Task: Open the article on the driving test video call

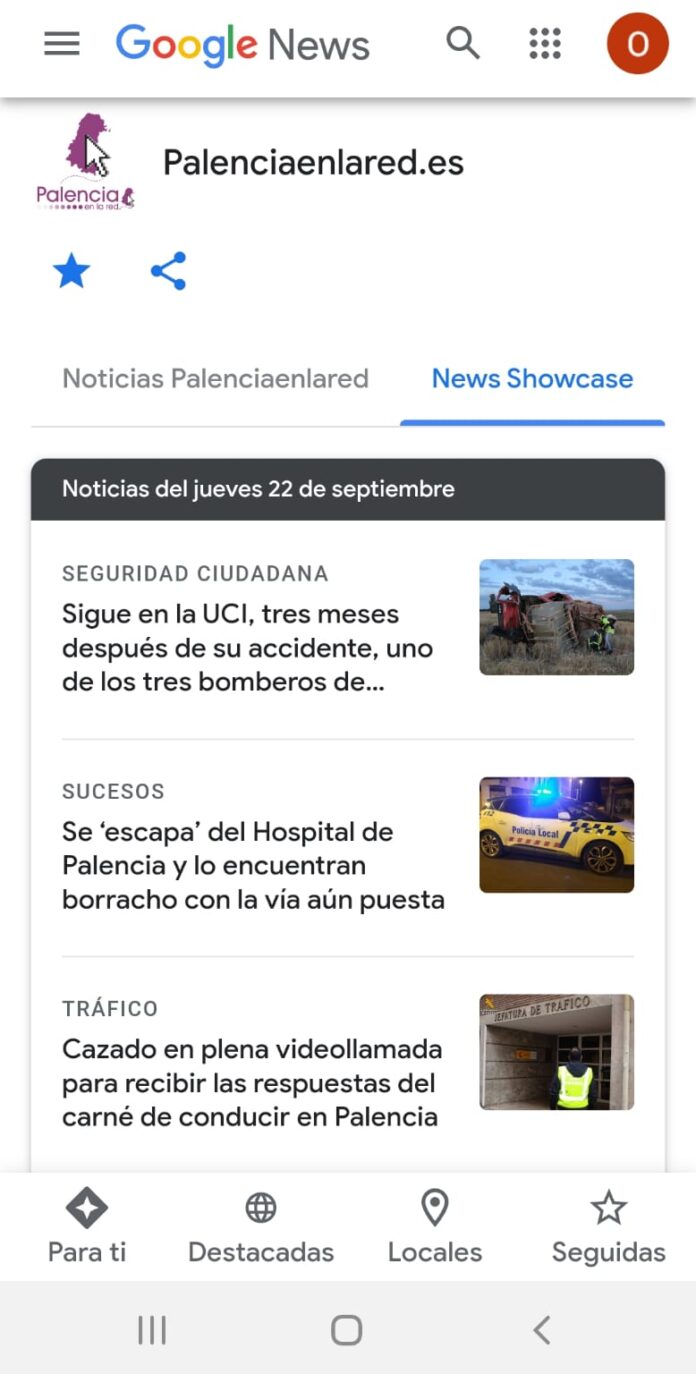Action: point(252,1082)
